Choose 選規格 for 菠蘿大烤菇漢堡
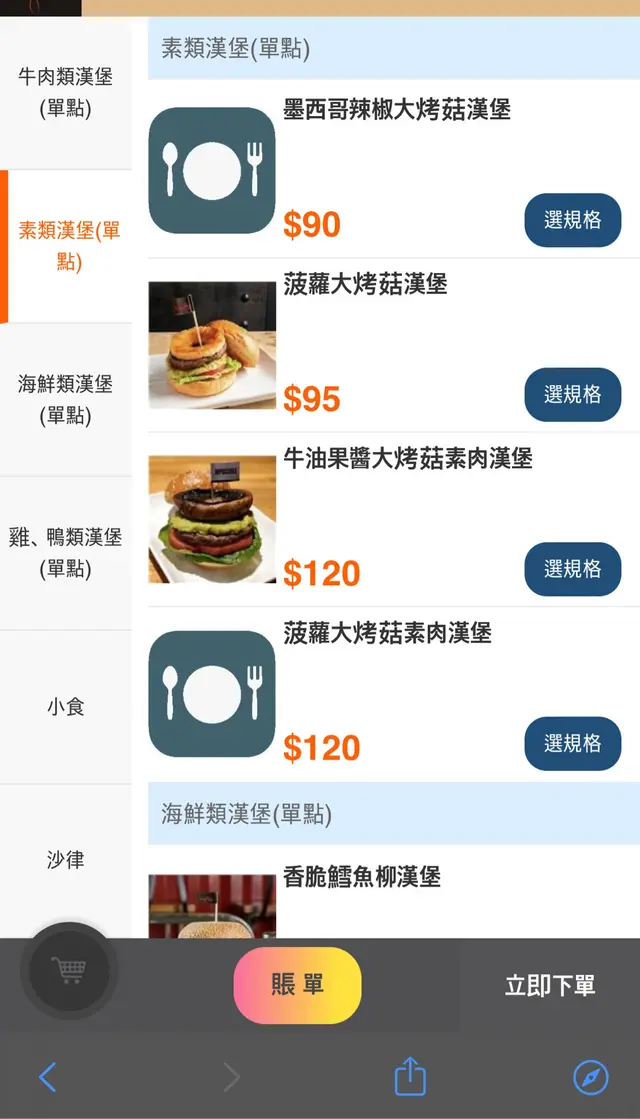Screen dimensions: 640x1119 572,395
